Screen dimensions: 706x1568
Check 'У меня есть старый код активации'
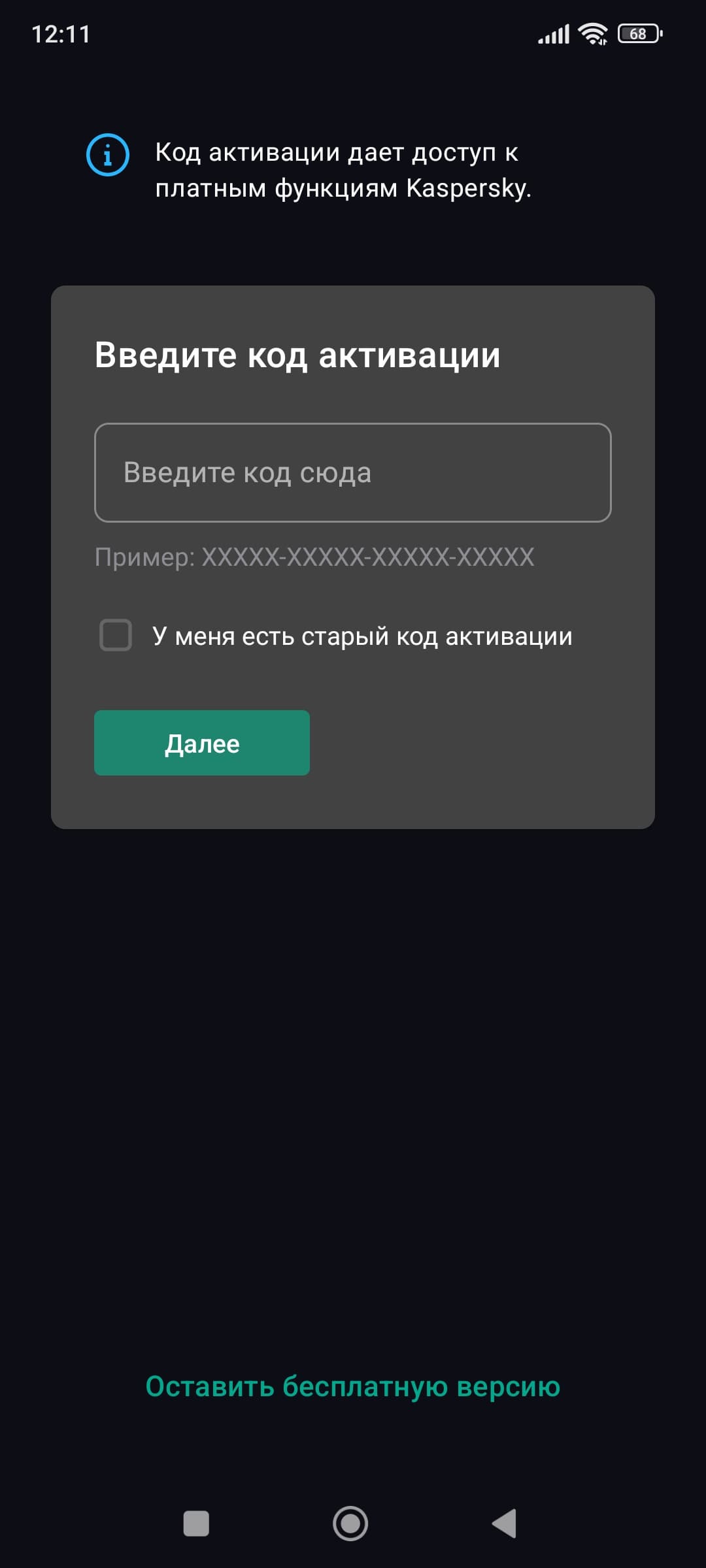click(x=116, y=635)
